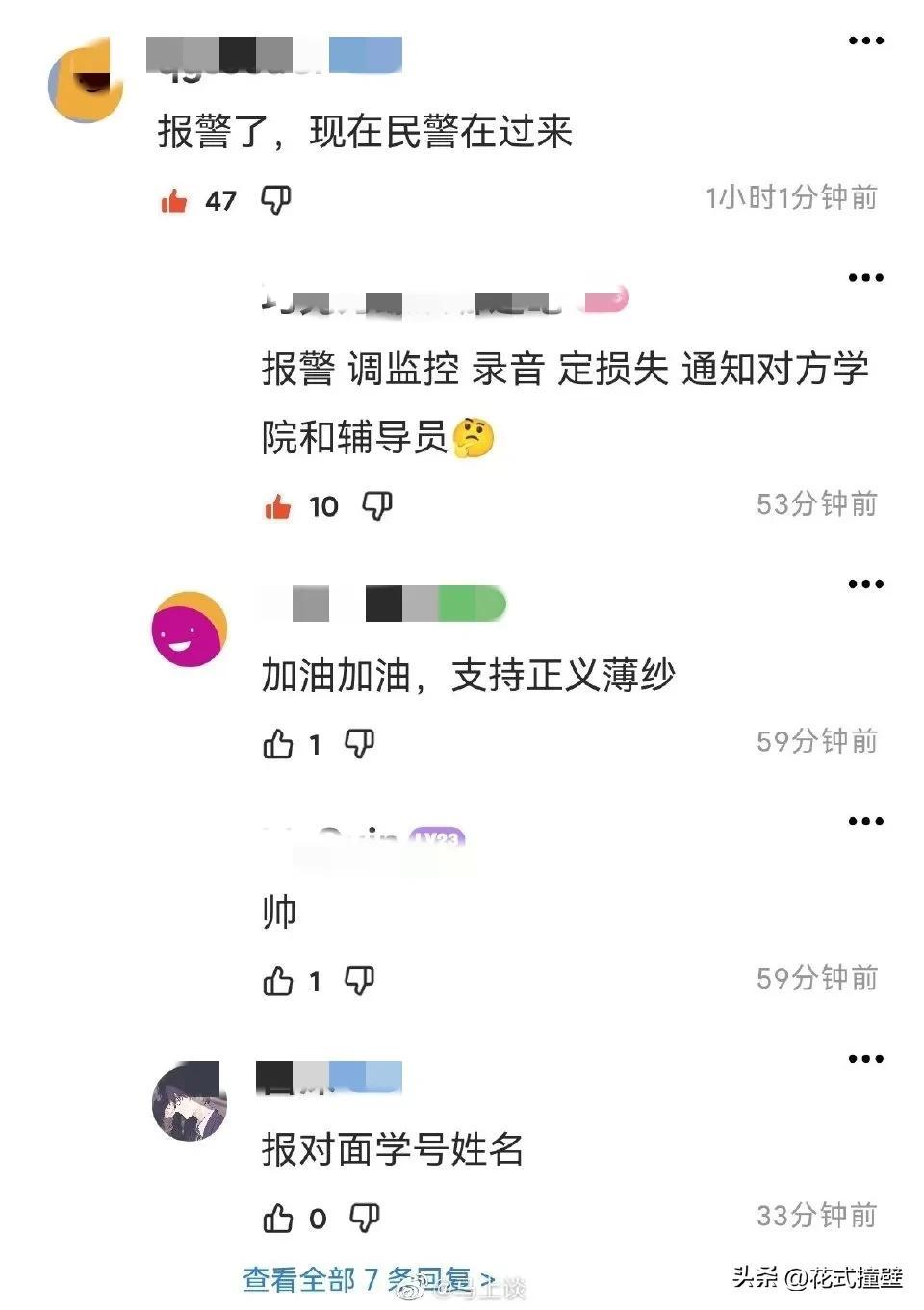Expand options for the comment saying "帅"
The height and width of the screenshot is (1310, 924).
(867, 820)
